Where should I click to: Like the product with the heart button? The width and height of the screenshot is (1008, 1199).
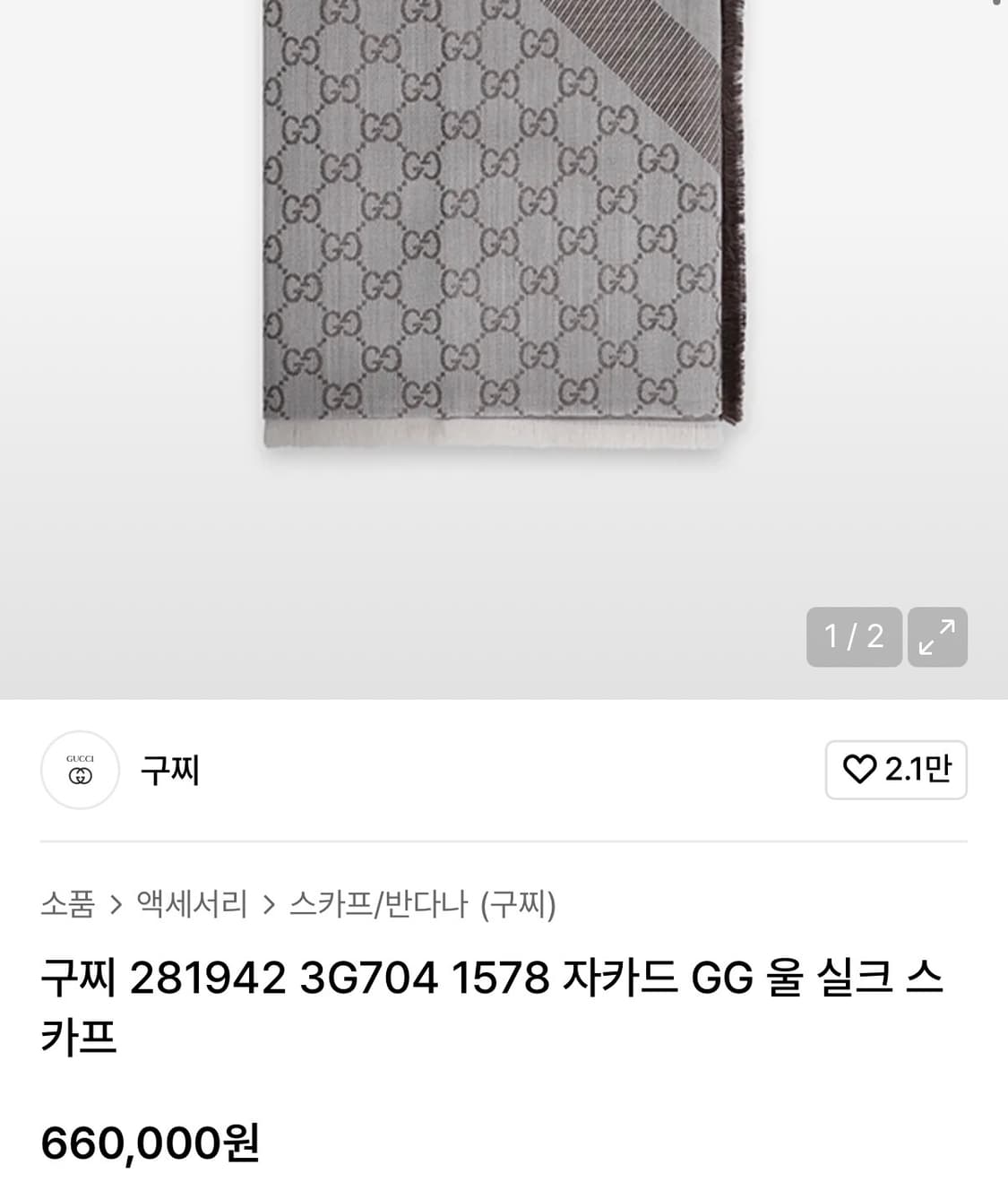863,771
